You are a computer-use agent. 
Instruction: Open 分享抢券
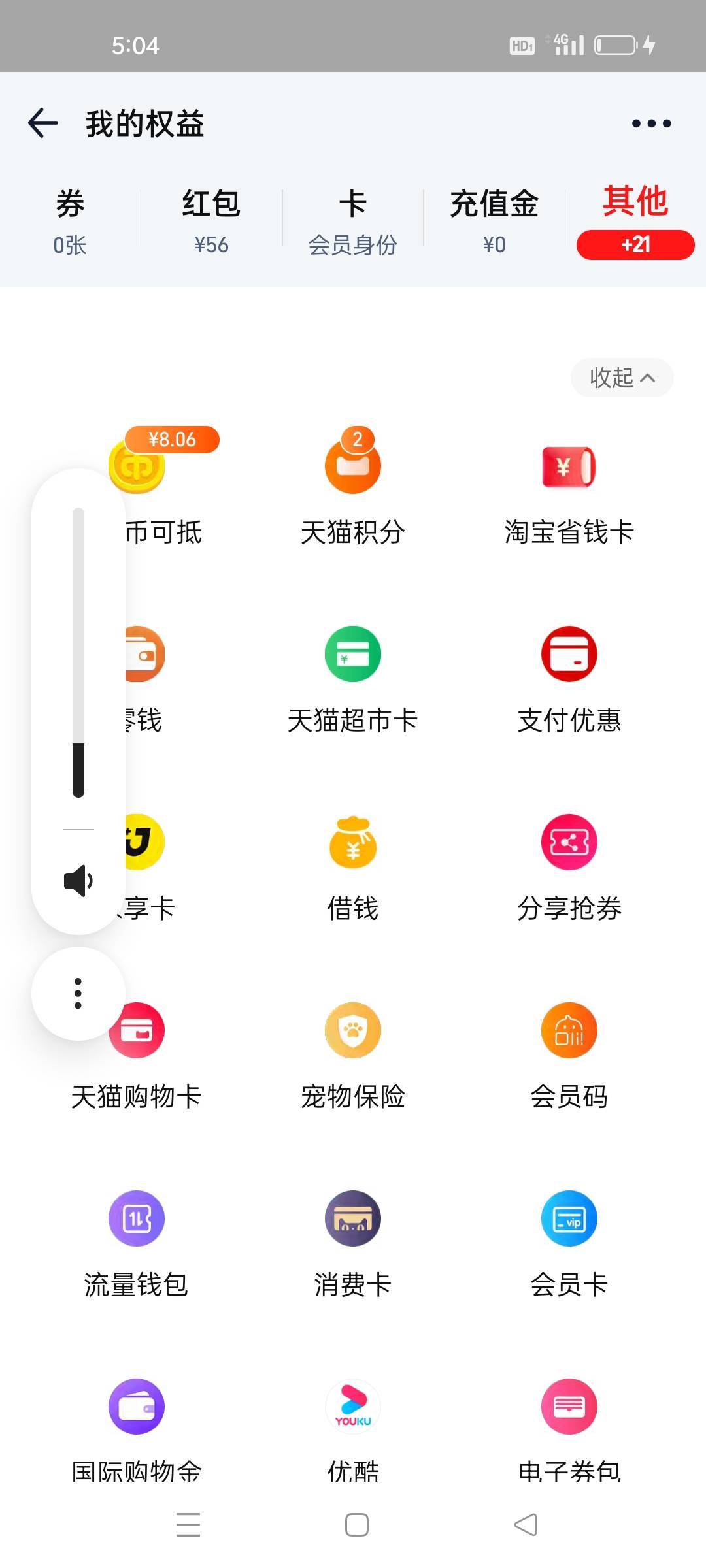click(x=569, y=869)
